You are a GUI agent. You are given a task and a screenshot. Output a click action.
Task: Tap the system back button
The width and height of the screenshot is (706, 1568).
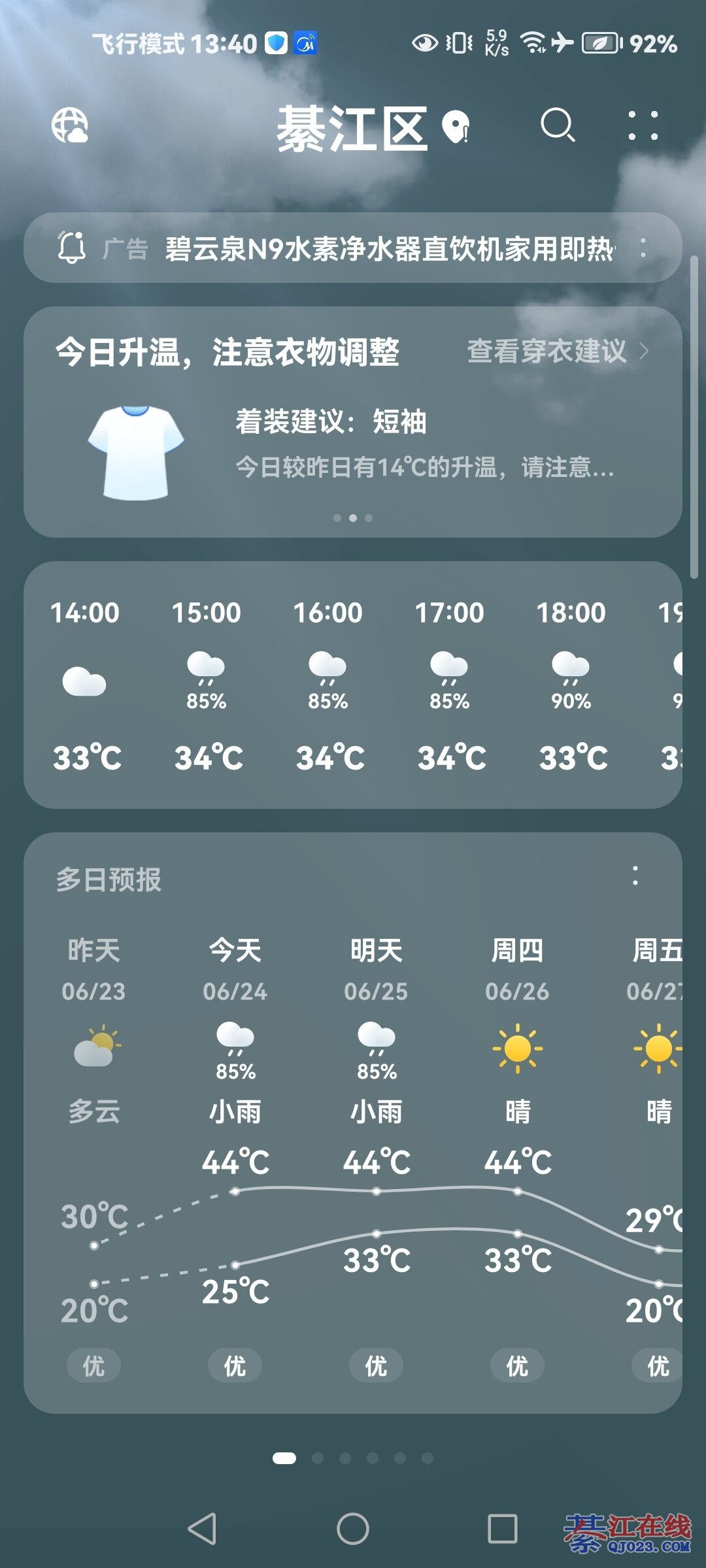pos(202,1529)
